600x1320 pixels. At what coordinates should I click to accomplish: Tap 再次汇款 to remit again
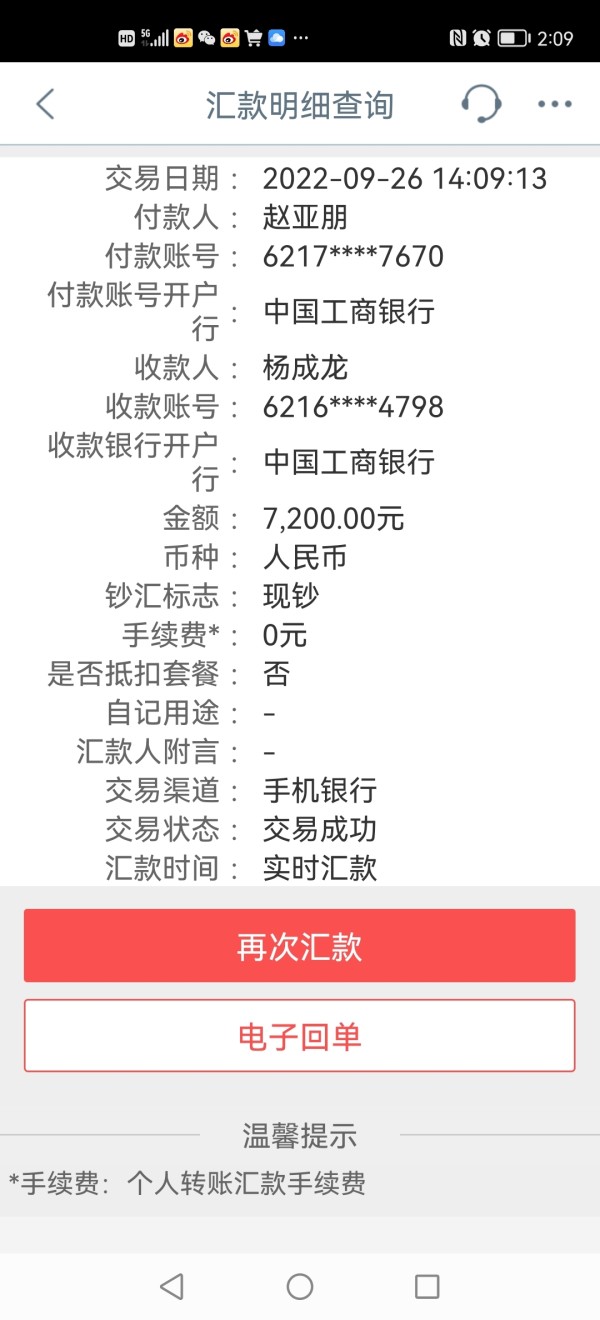(300, 946)
